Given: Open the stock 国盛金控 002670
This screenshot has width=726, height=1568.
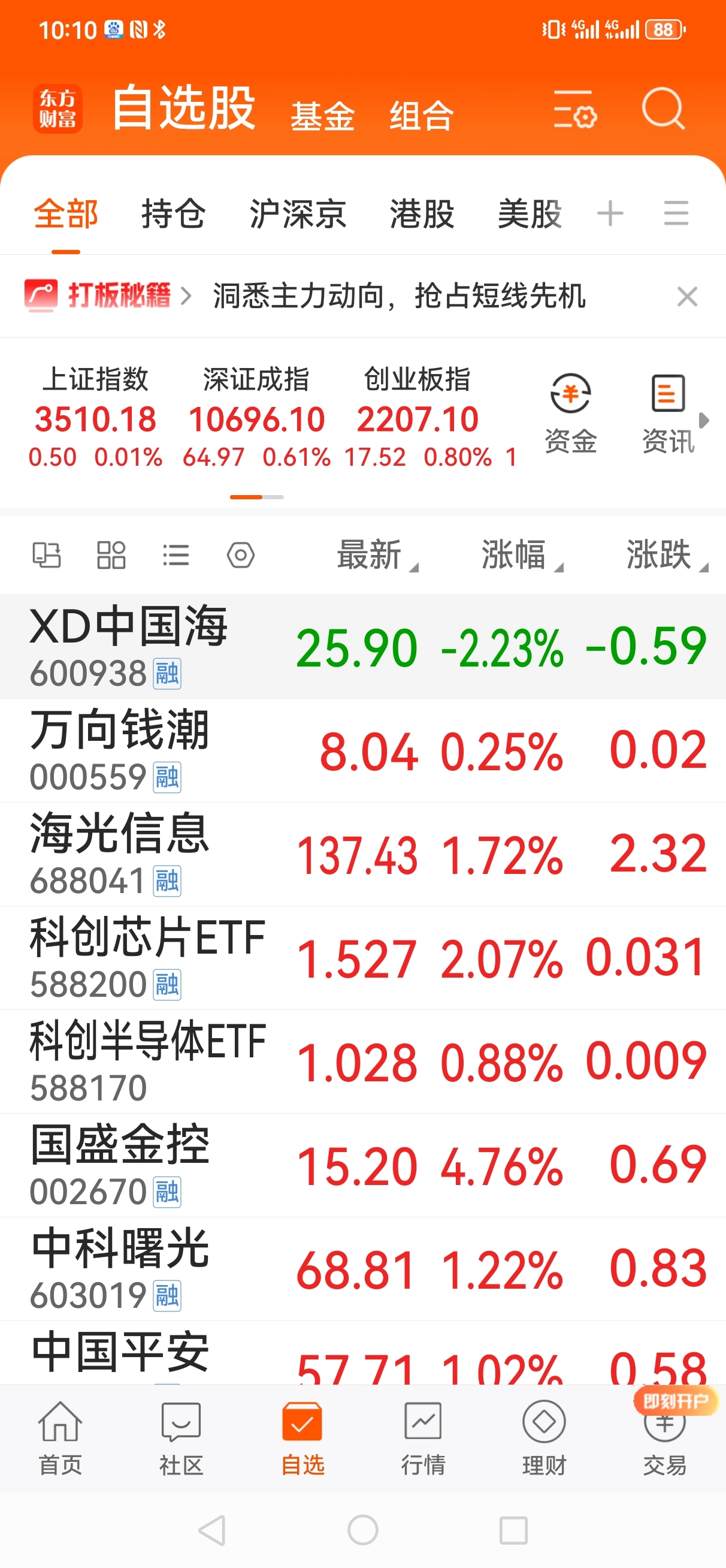Looking at the screenshot, I should pyautogui.click(x=362, y=1166).
